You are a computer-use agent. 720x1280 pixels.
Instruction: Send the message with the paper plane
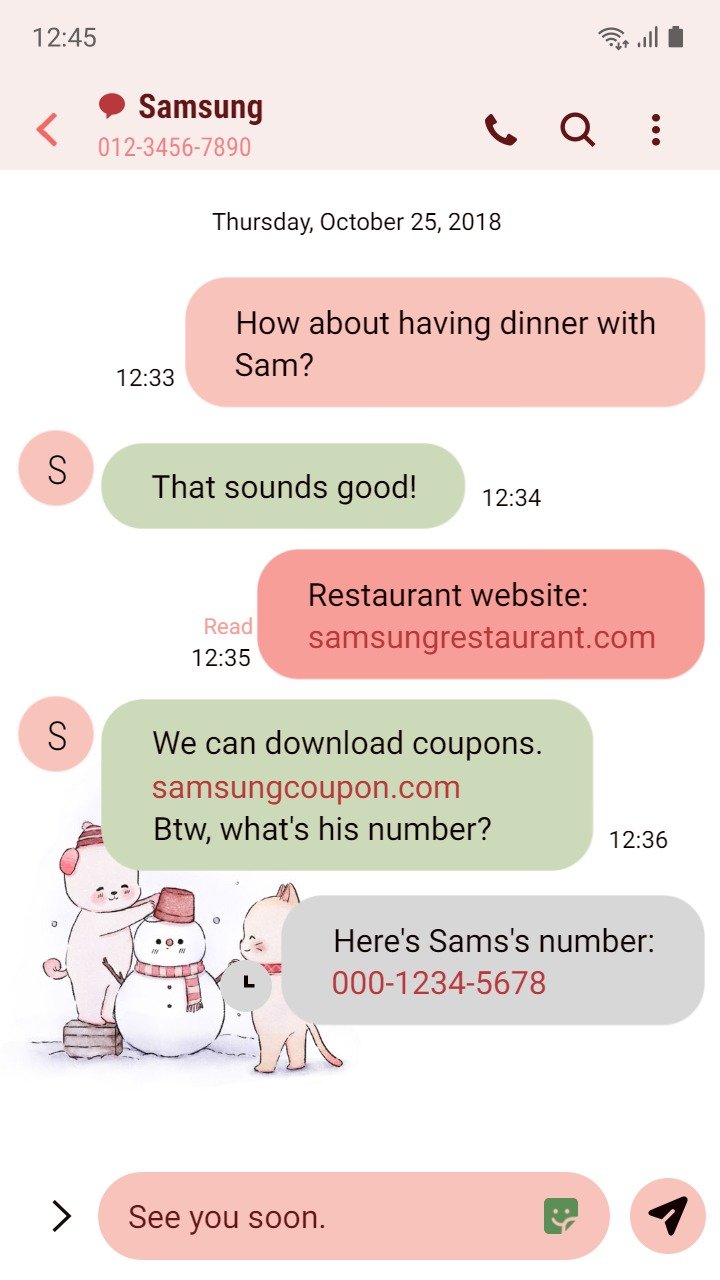[x=668, y=1216]
